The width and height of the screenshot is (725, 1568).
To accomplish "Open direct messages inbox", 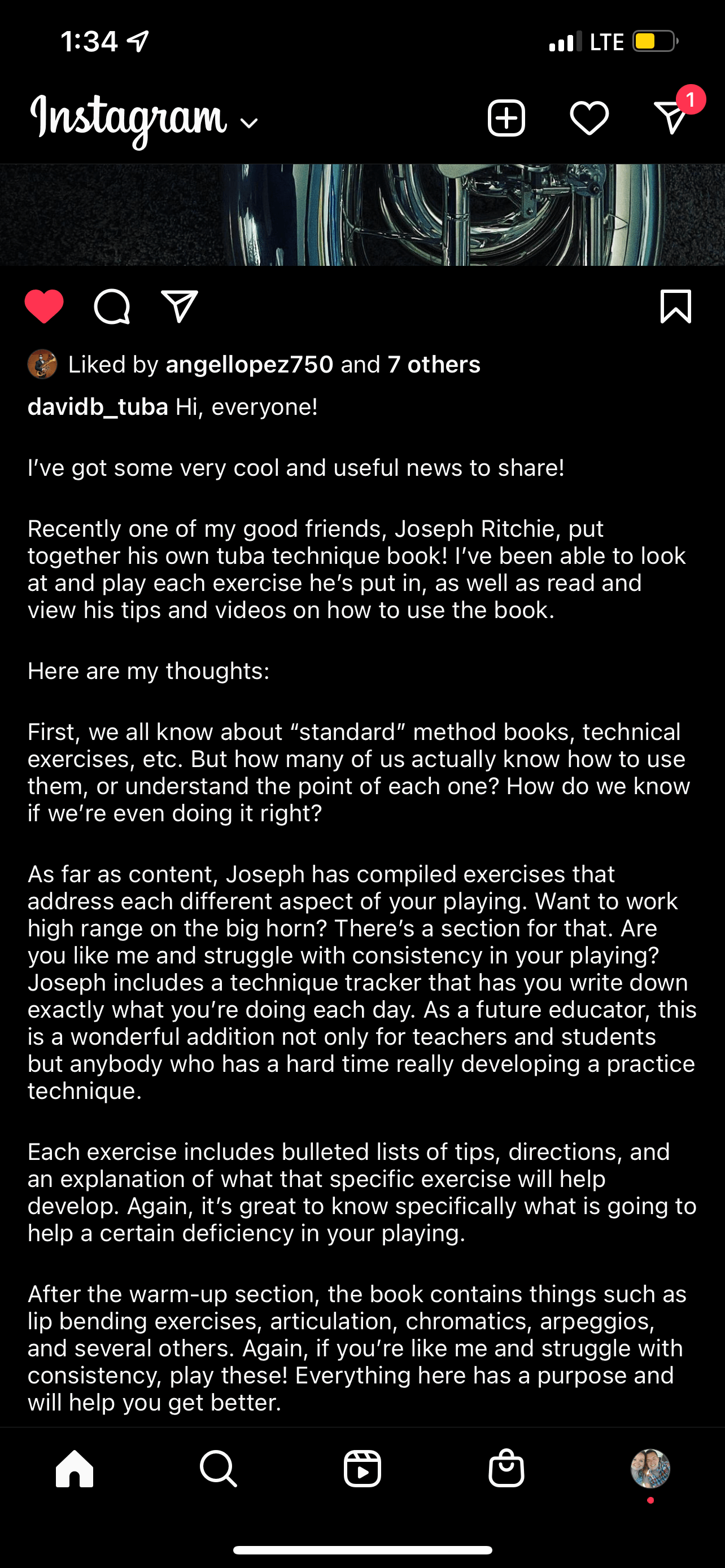I will click(671, 117).
